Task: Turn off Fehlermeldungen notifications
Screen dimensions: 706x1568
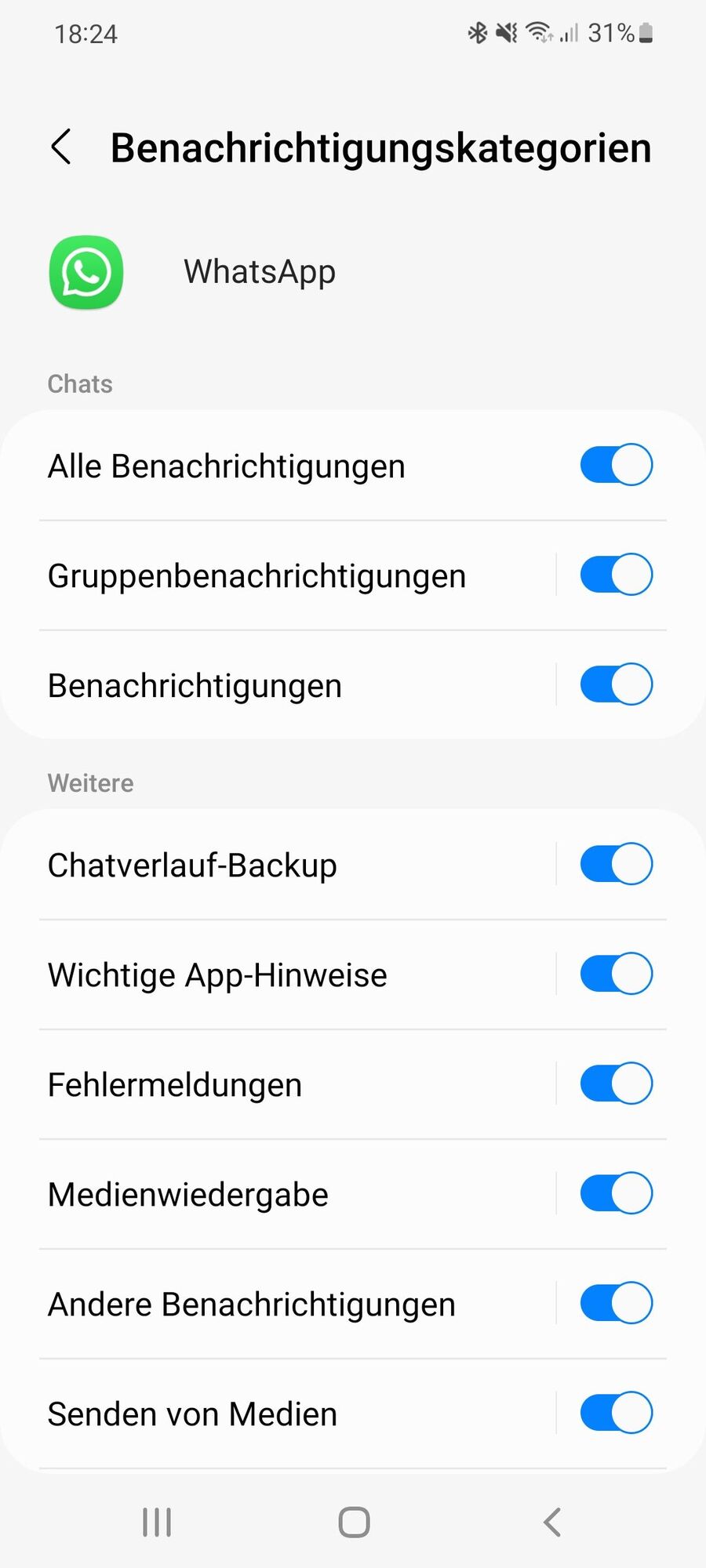Action: (616, 1083)
